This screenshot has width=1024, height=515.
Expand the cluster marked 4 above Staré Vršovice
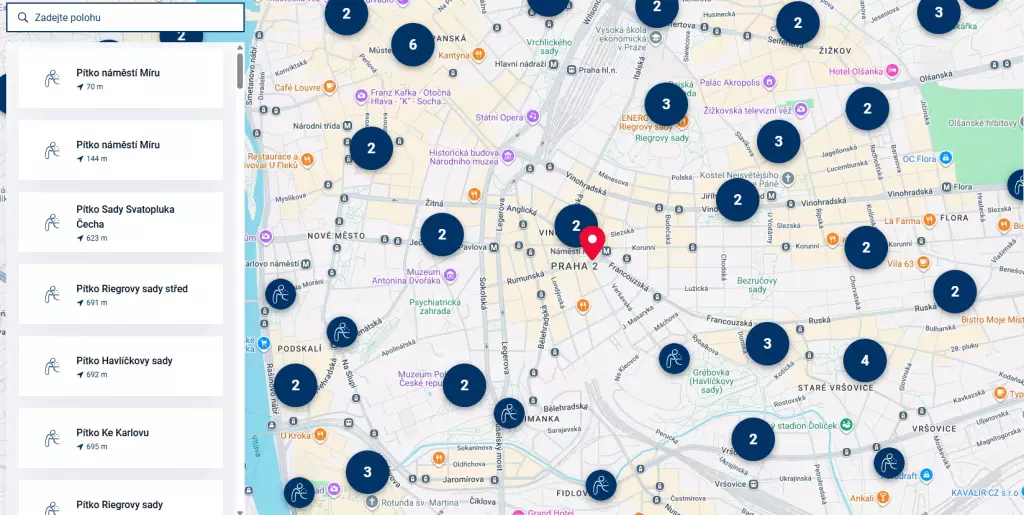click(x=865, y=360)
